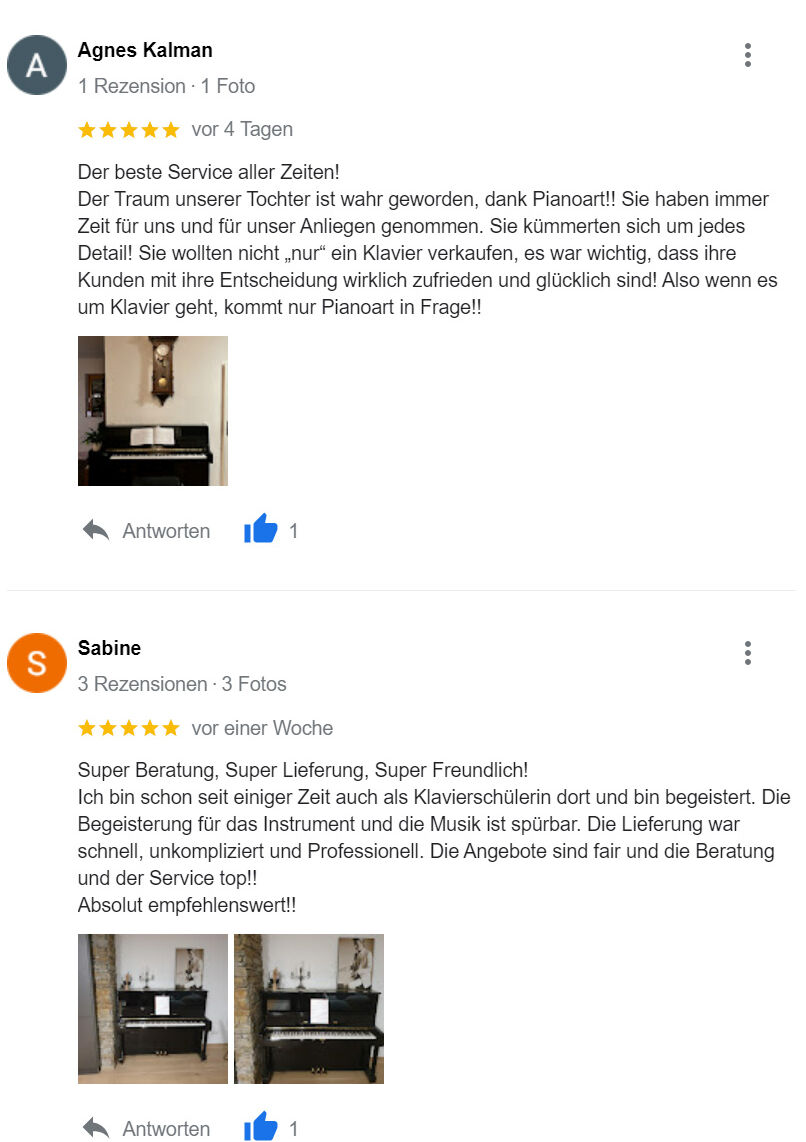Open Agnes Kalman's profile avatar
The image size is (806, 1142).
tap(36, 65)
